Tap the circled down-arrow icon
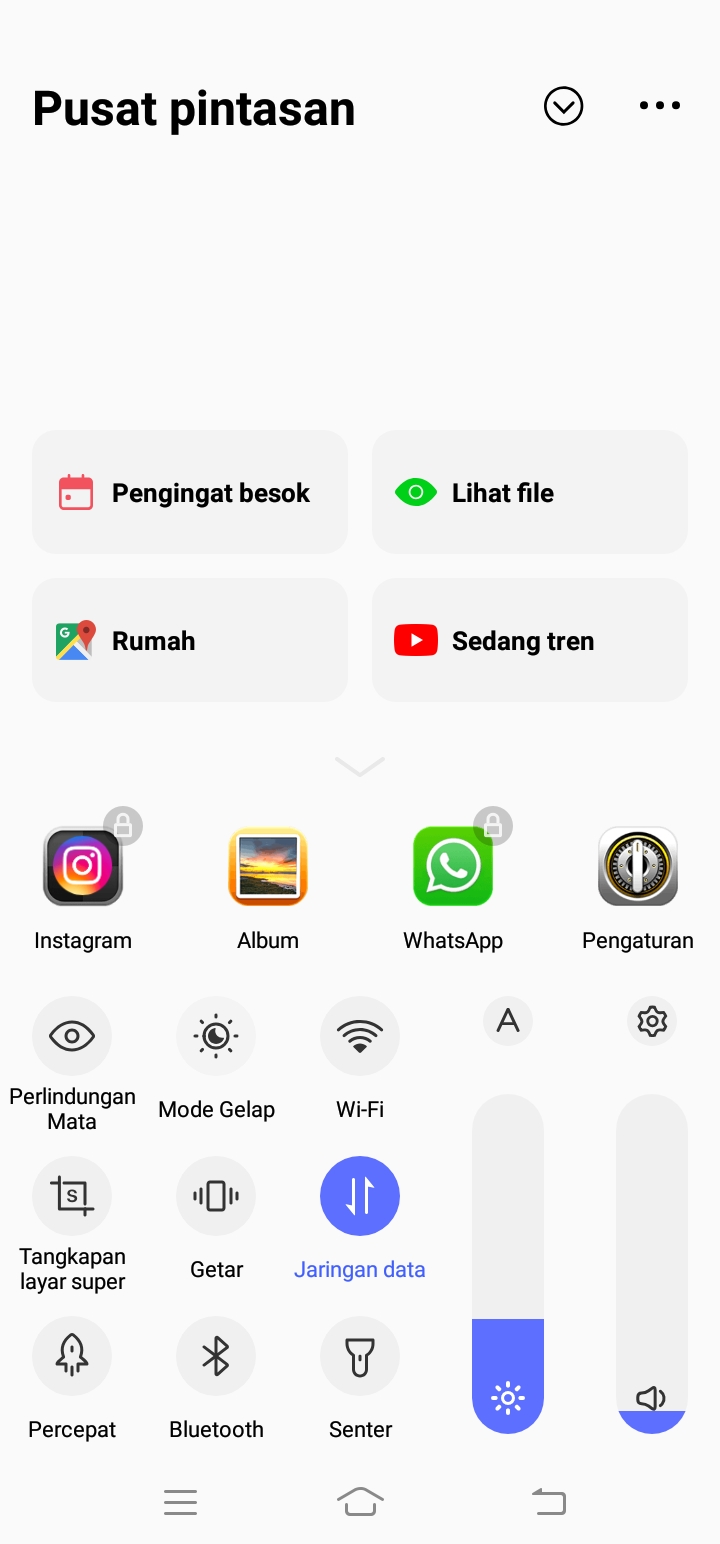 pyautogui.click(x=563, y=106)
